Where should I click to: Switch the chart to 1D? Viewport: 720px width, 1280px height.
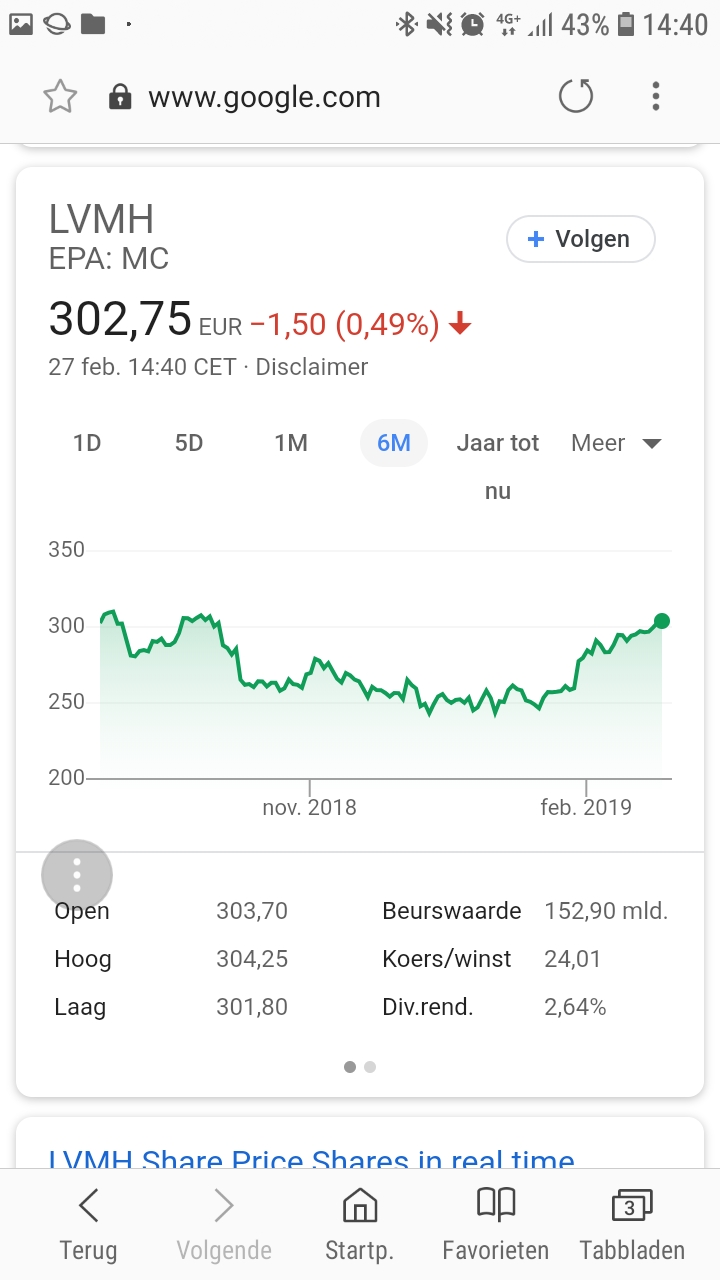(87, 443)
